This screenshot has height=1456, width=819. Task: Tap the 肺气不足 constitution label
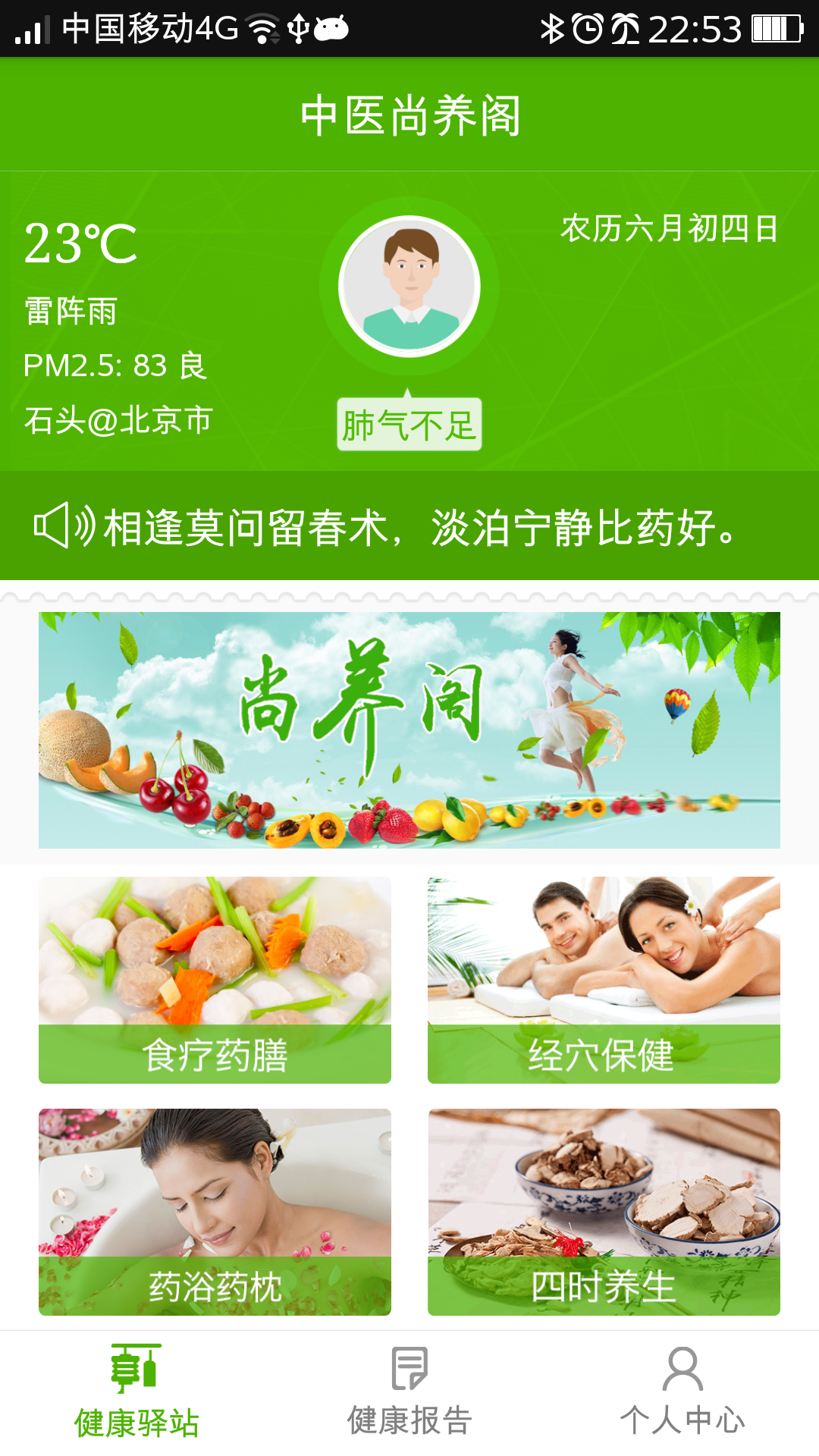coord(409,425)
